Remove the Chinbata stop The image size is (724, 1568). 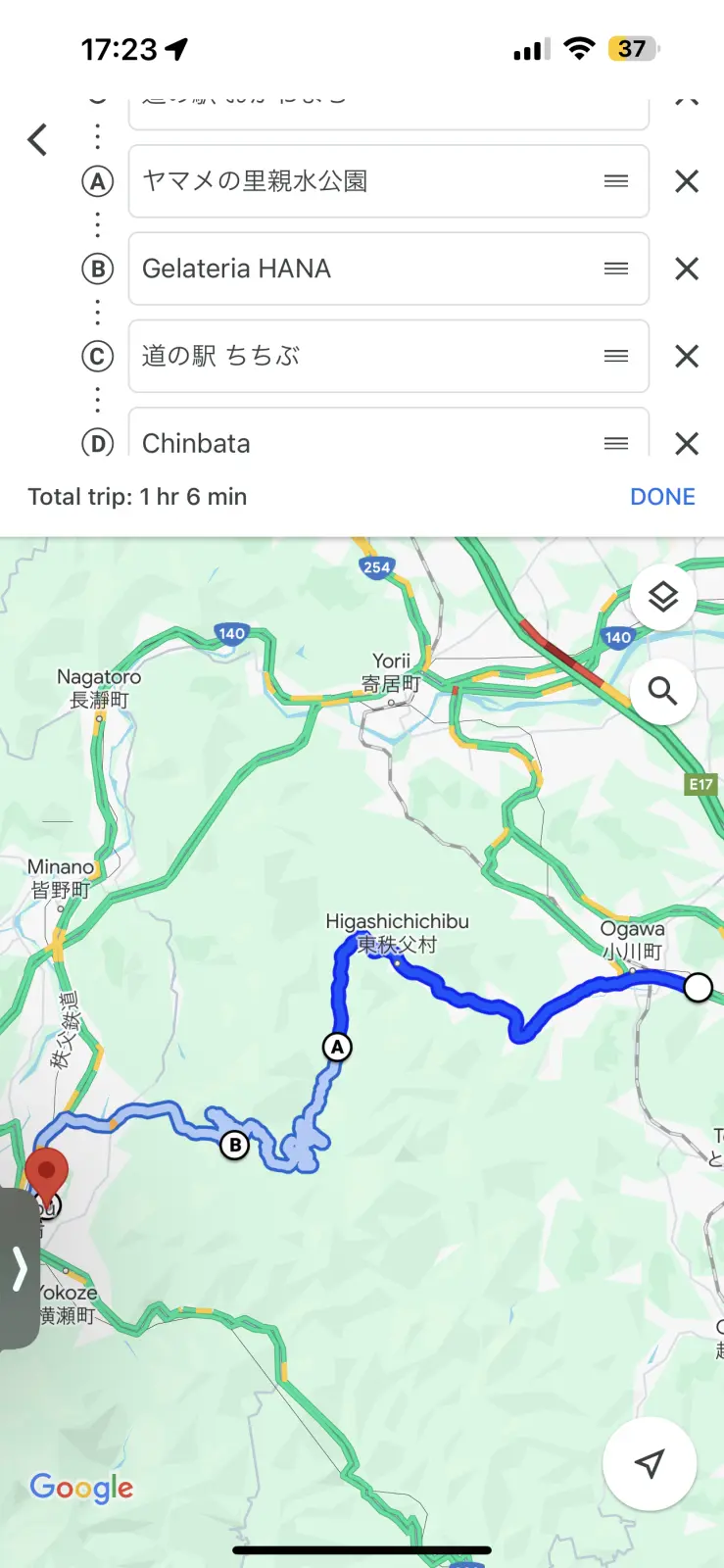coord(687,443)
